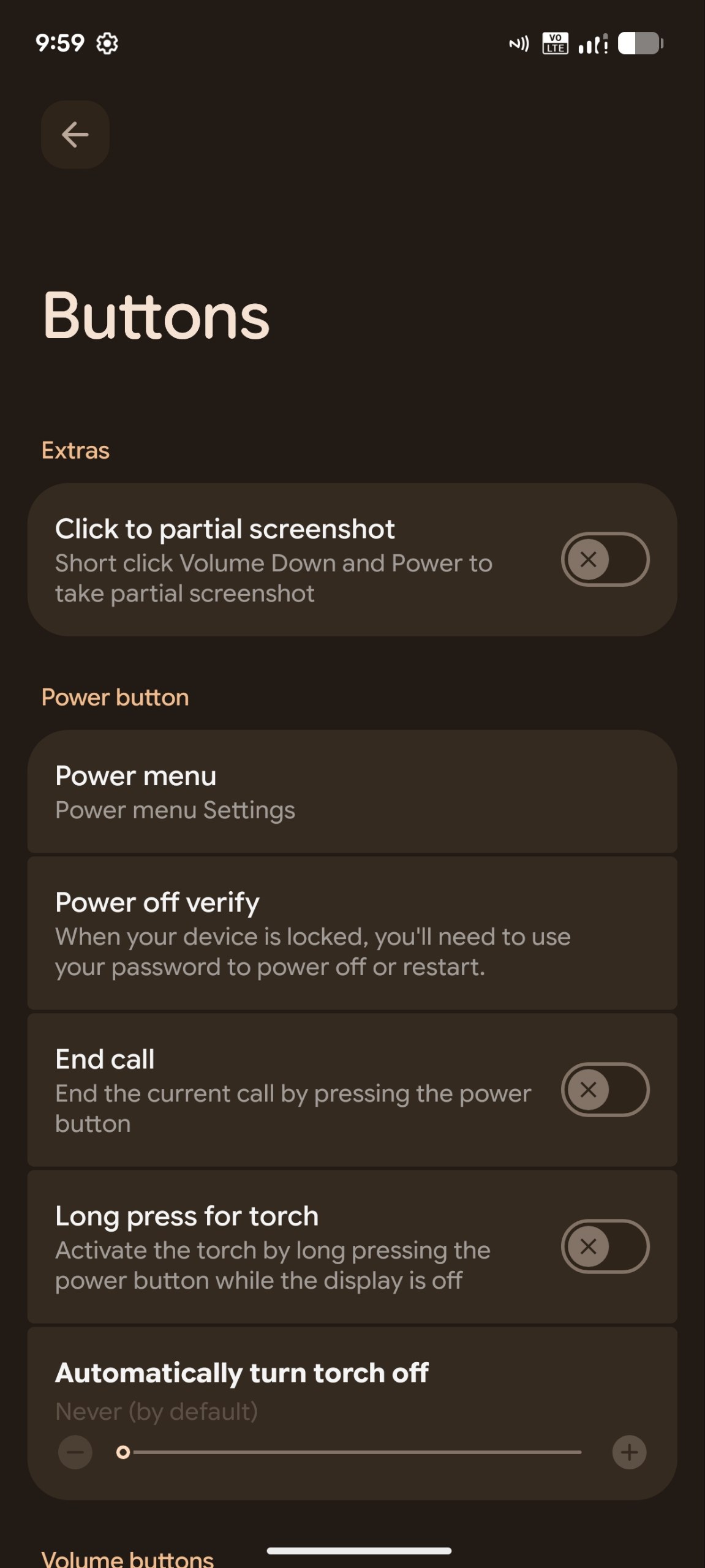Tap the minus button for torch timeout

click(x=75, y=1452)
